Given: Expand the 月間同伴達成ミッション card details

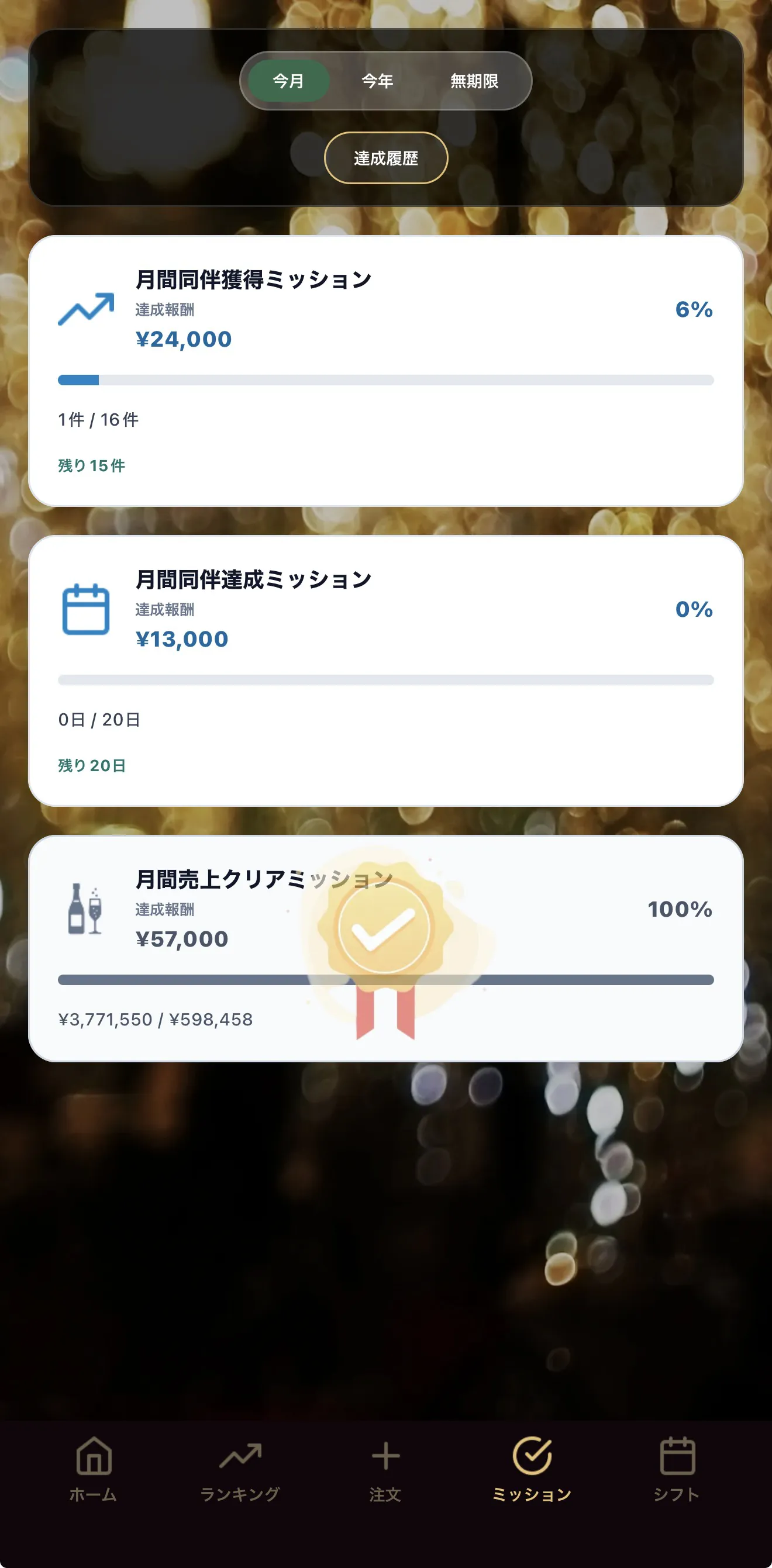Looking at the screenshot, I should pyautogui.click(x=385, y=669).
